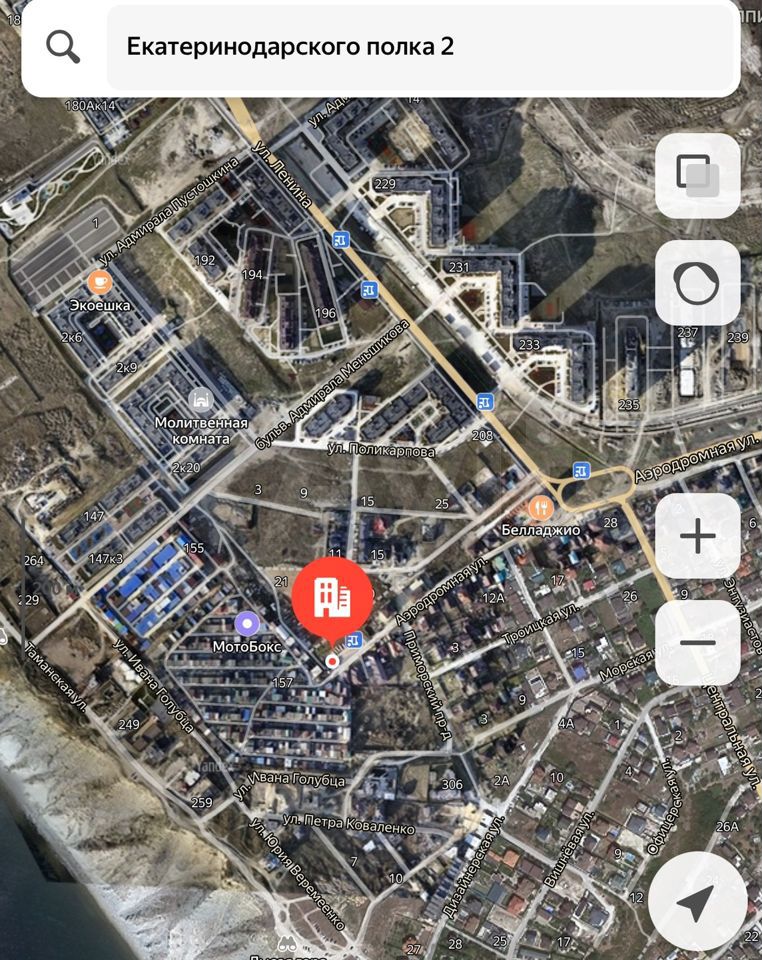
Task: Select the red building pin marker
Action: pyautogui.click(x=332, y=600)
